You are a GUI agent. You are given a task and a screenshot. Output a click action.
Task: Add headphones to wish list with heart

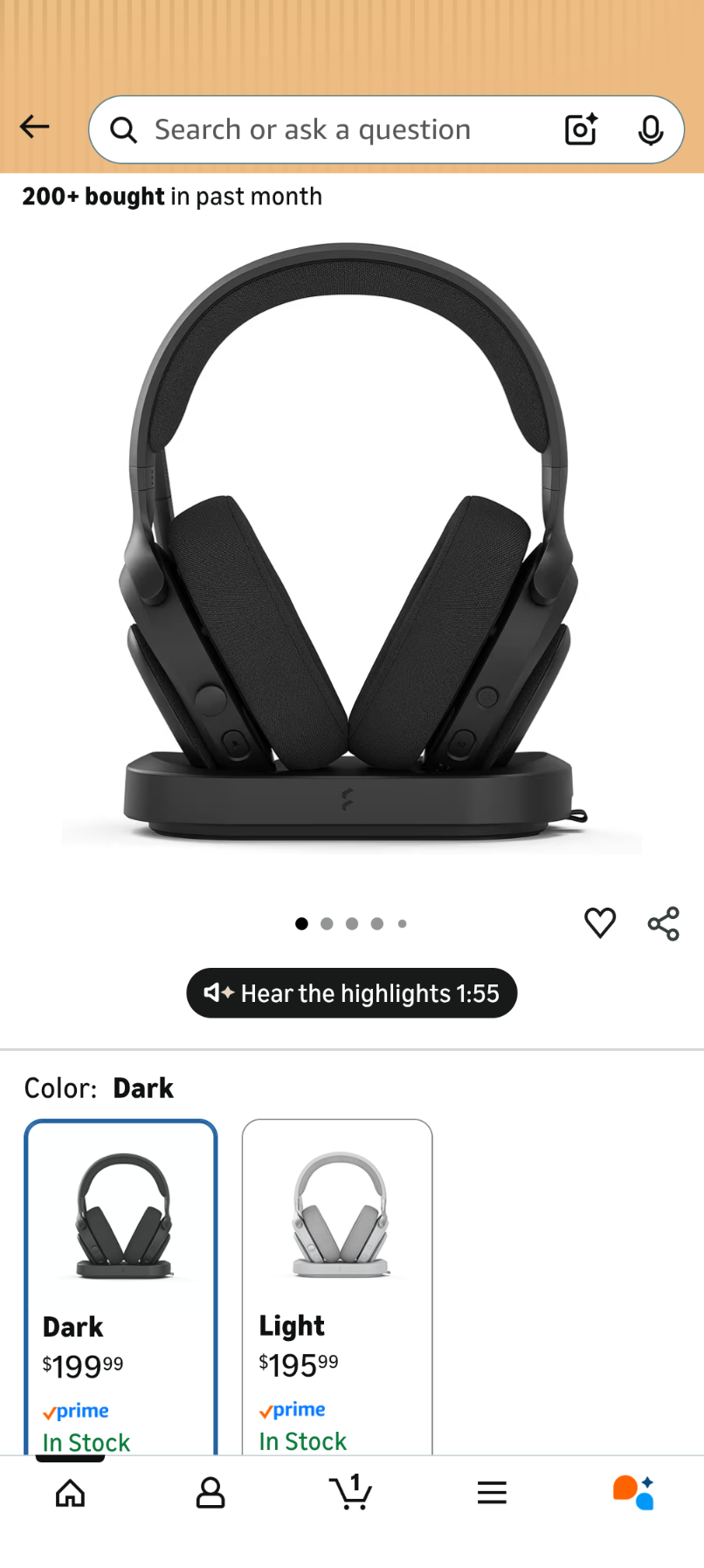coord(599,922)
